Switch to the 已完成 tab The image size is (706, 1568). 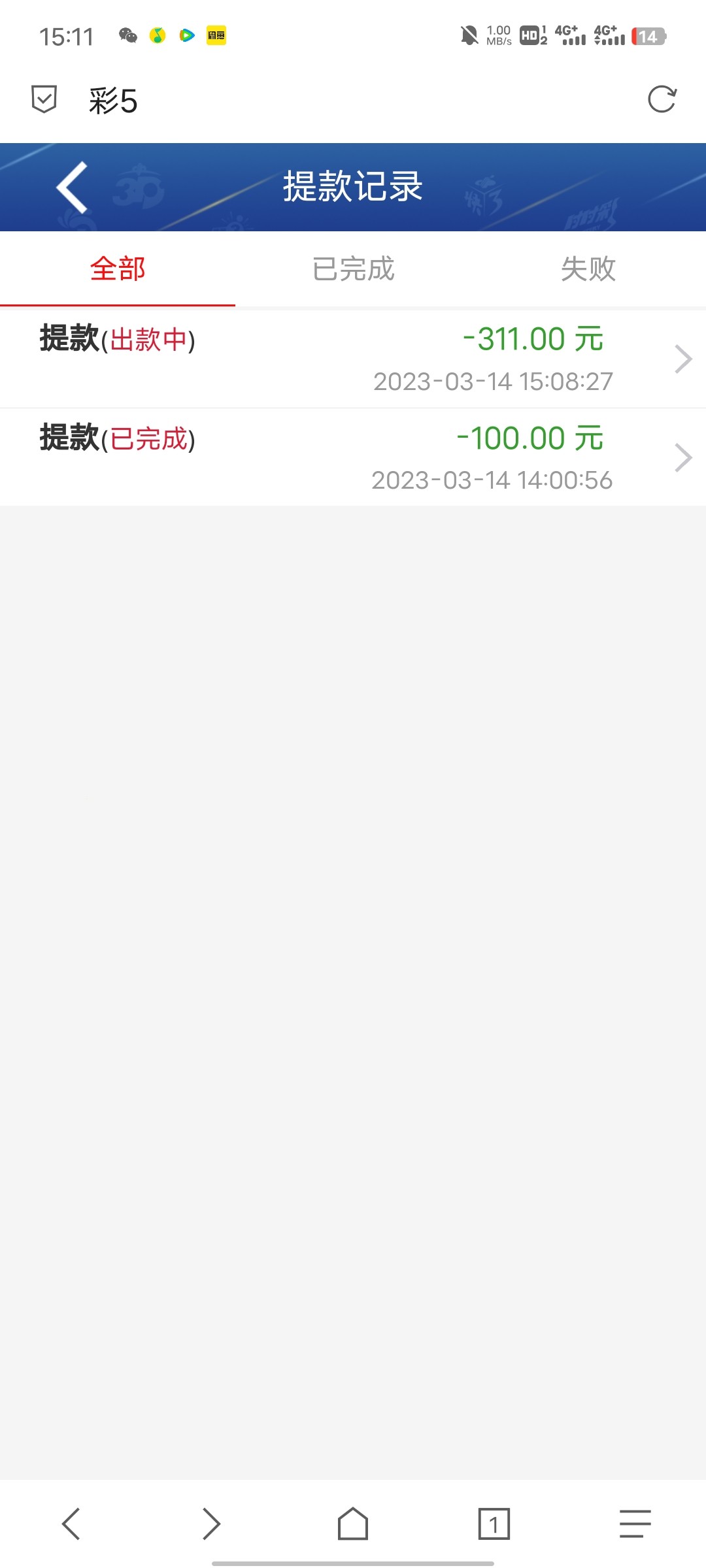pos(353,269)
